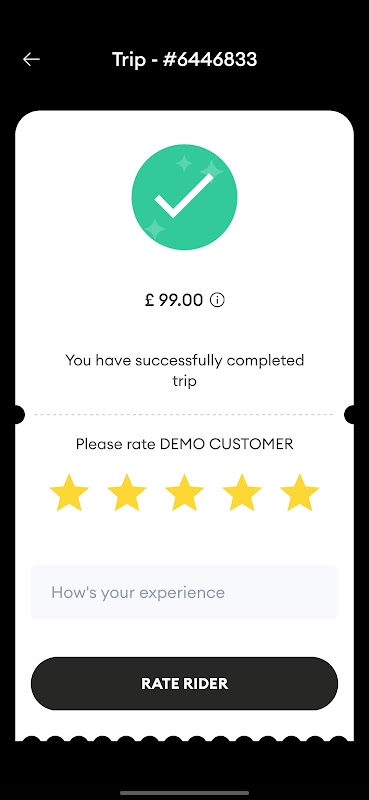Give the fifth star rating
Screen dimensions: 369x800
pyautogui.click(x=300, y=493)
